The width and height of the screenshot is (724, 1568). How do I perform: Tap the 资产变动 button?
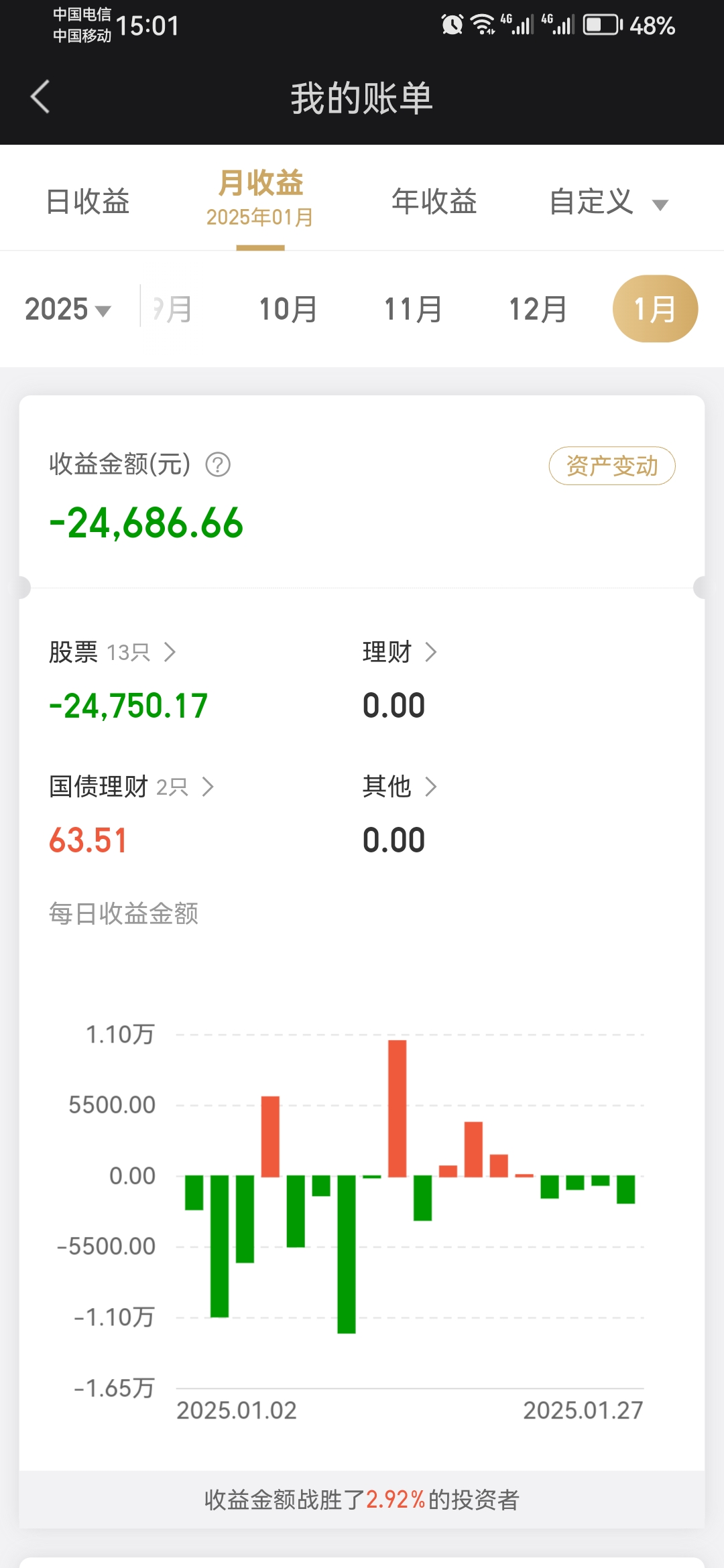pyautogui.click(x=612, y=466)
